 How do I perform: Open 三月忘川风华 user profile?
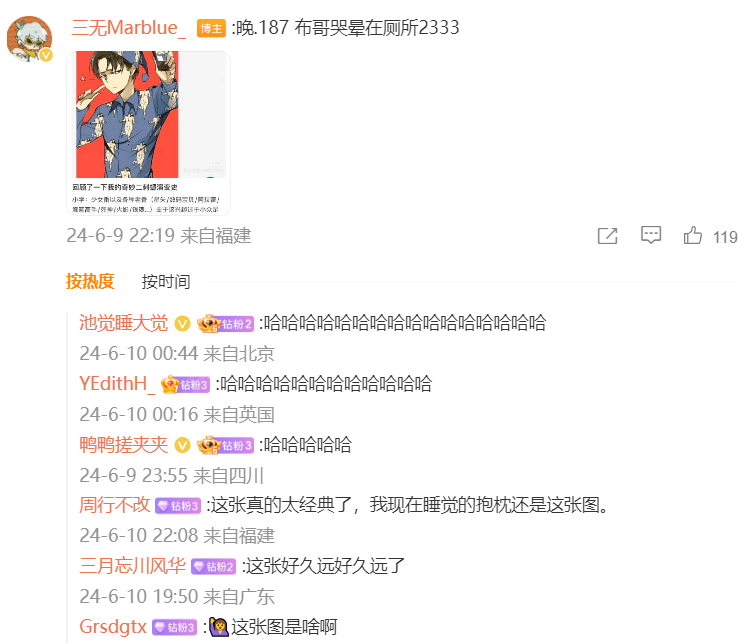132,566
